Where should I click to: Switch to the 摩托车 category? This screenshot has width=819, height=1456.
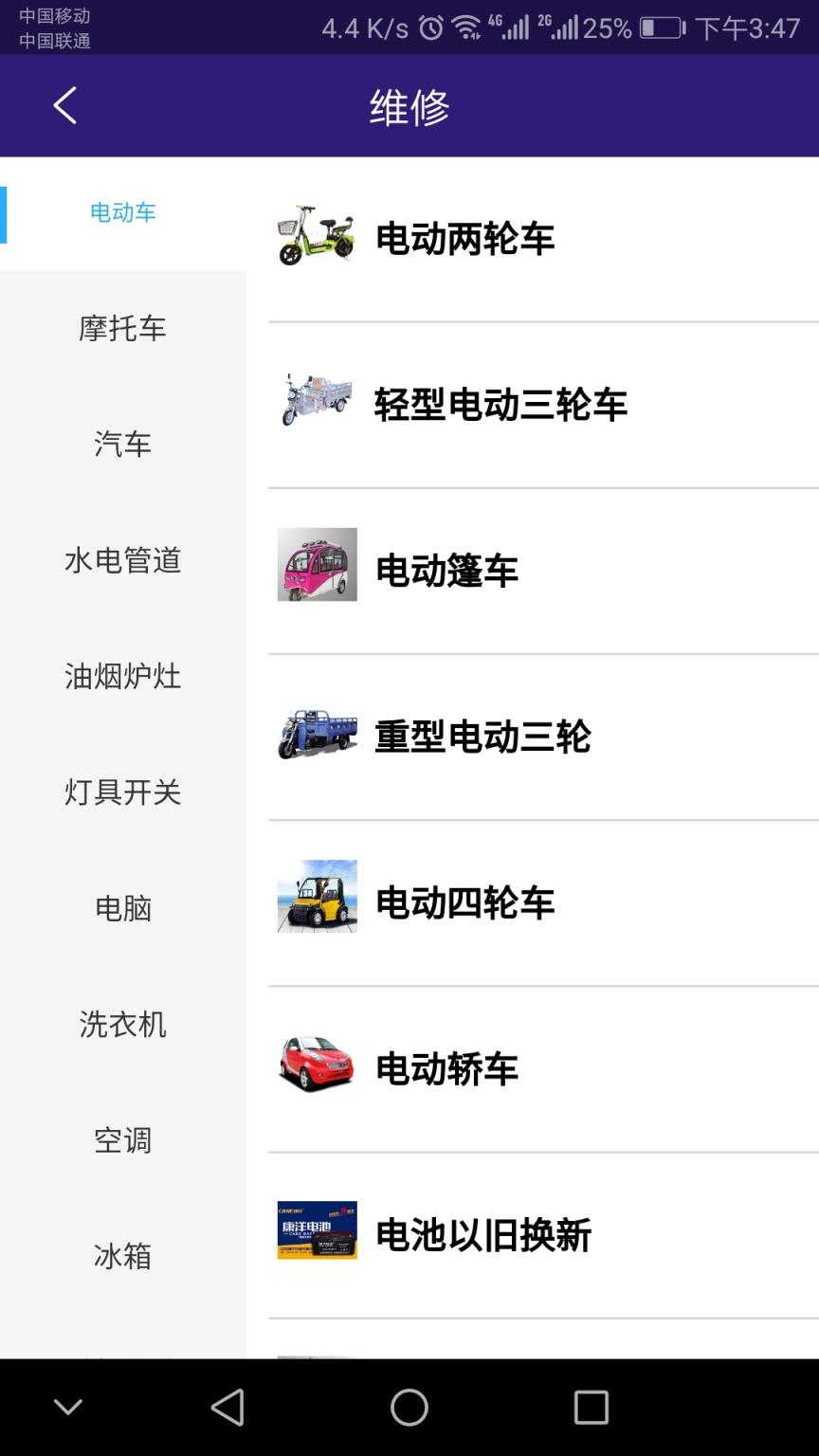click(x=123, y=328)
